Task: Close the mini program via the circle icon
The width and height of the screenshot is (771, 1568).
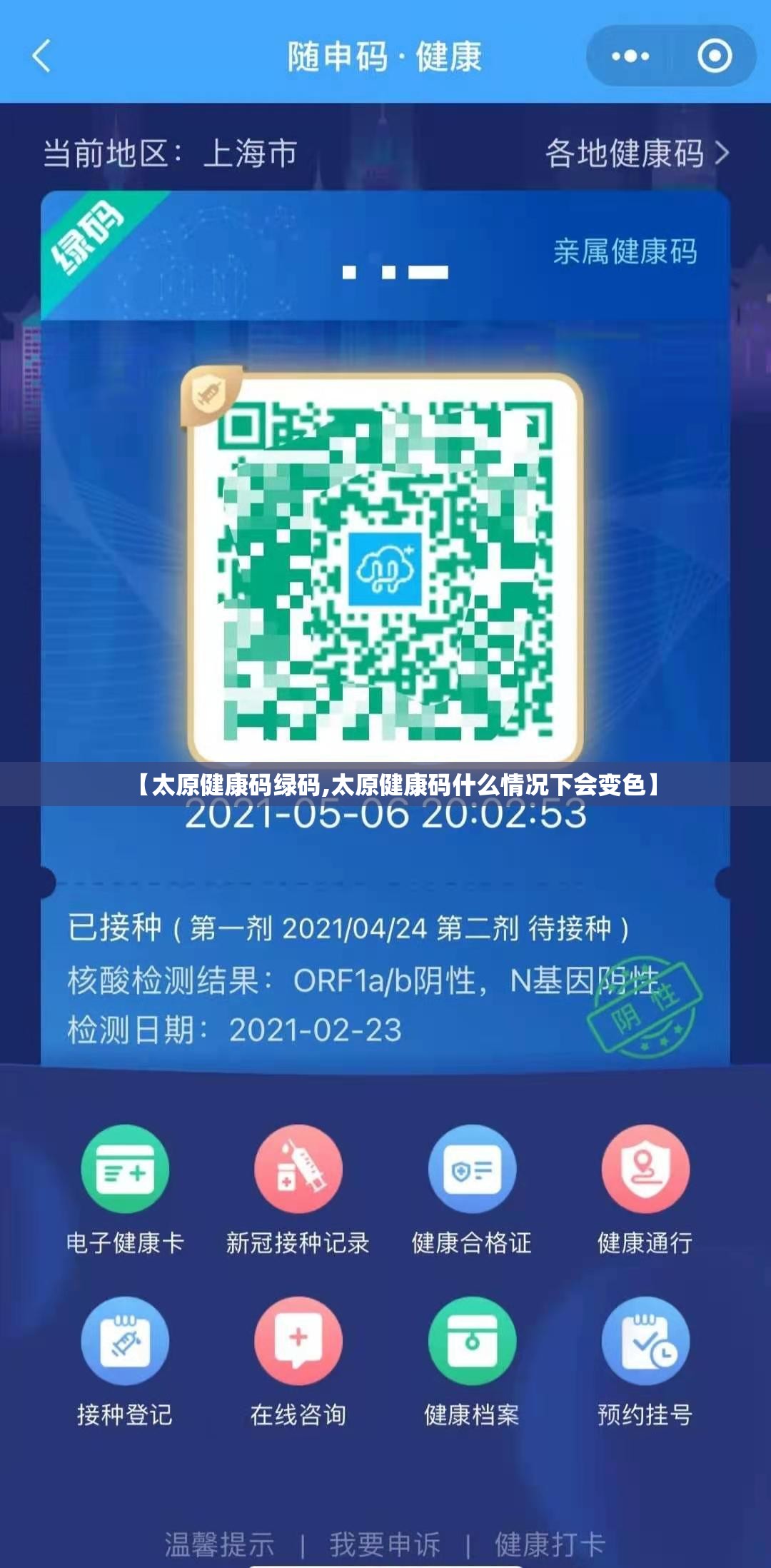Action: coord(715,56)
